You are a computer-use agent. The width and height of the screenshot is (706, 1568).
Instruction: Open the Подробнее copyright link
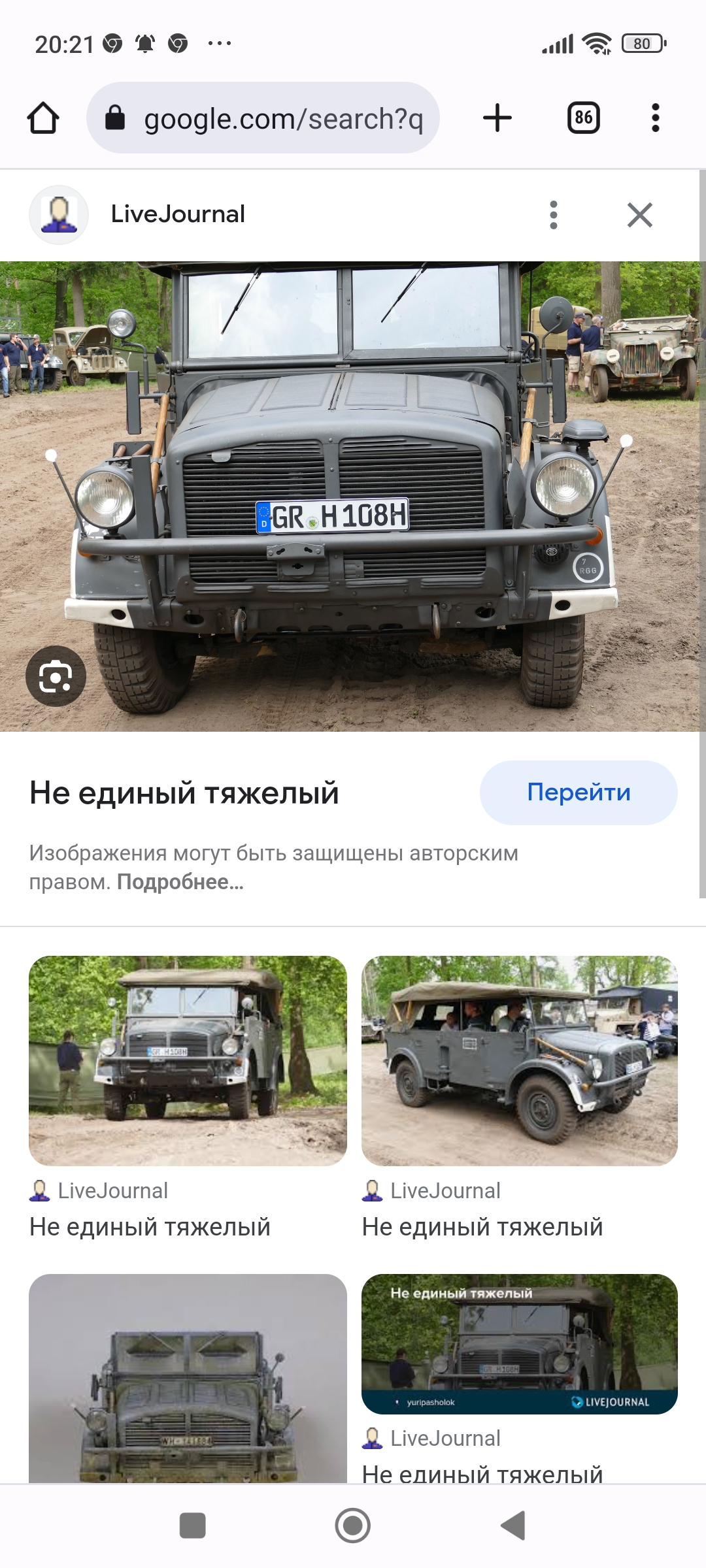pos(180,882)
